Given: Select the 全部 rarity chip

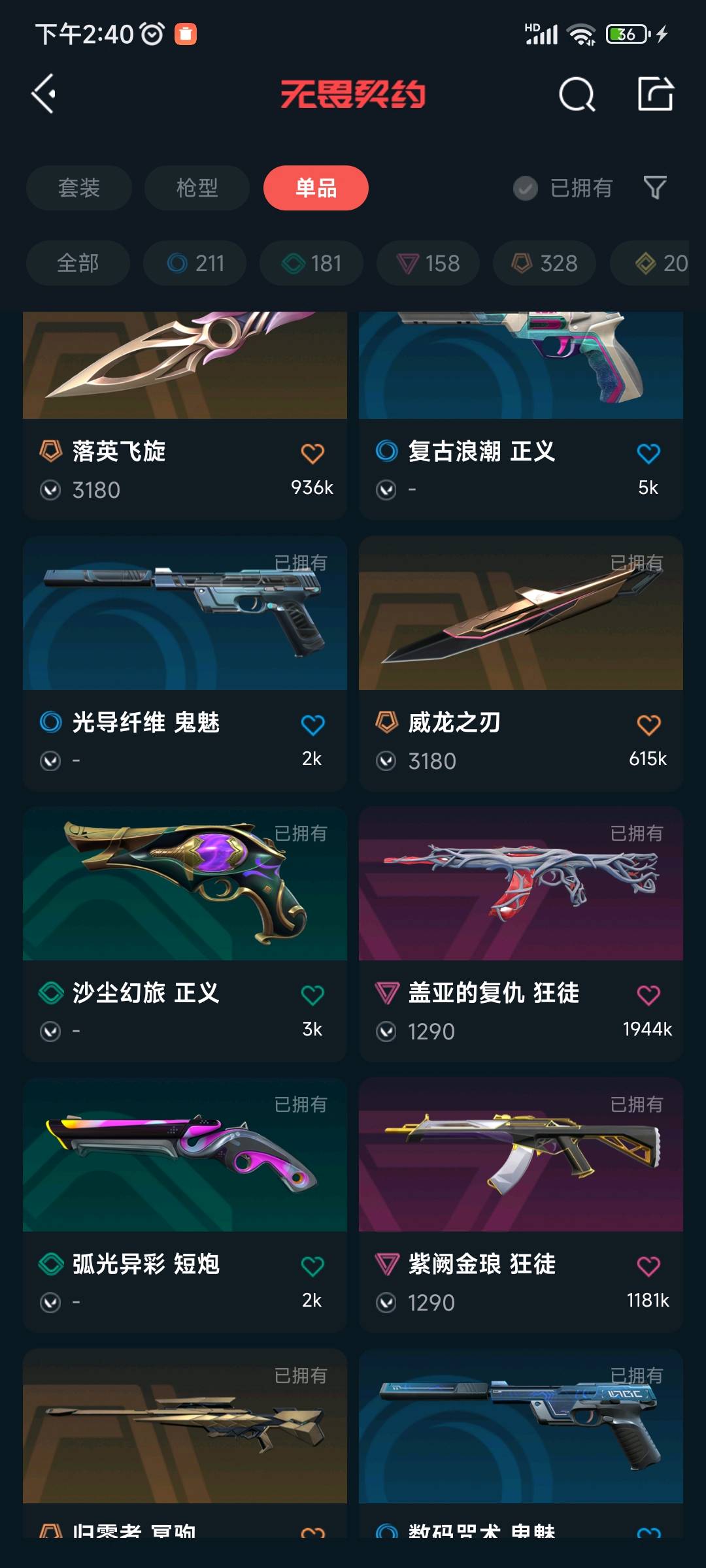Looking at the screenshot, I should 78,263.
